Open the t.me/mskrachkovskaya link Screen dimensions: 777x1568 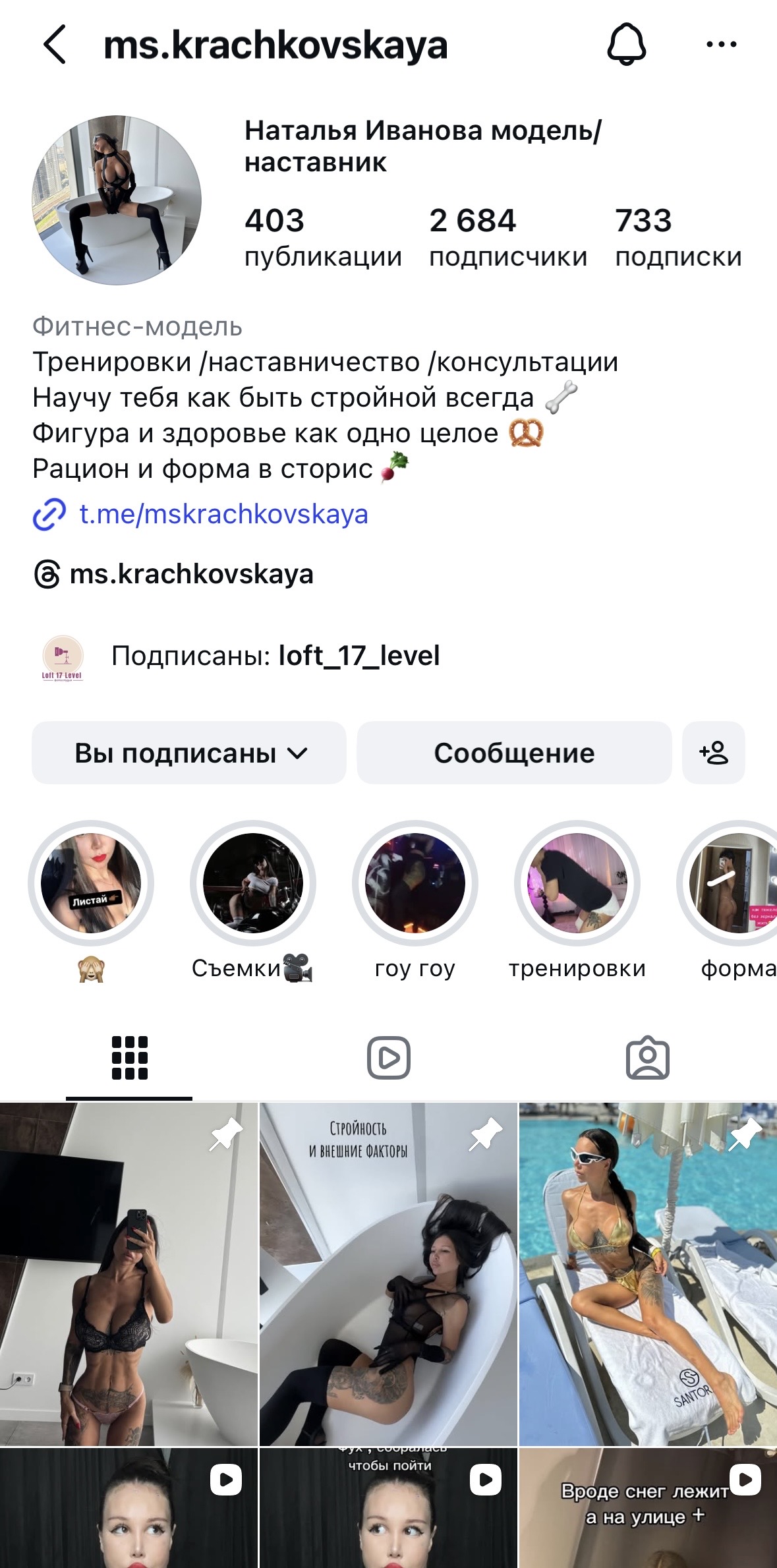point(223,514)
